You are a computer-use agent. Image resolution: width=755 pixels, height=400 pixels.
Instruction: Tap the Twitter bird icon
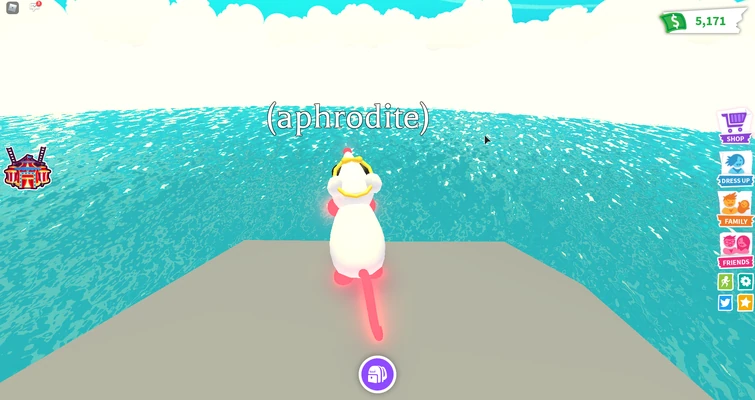725,302
